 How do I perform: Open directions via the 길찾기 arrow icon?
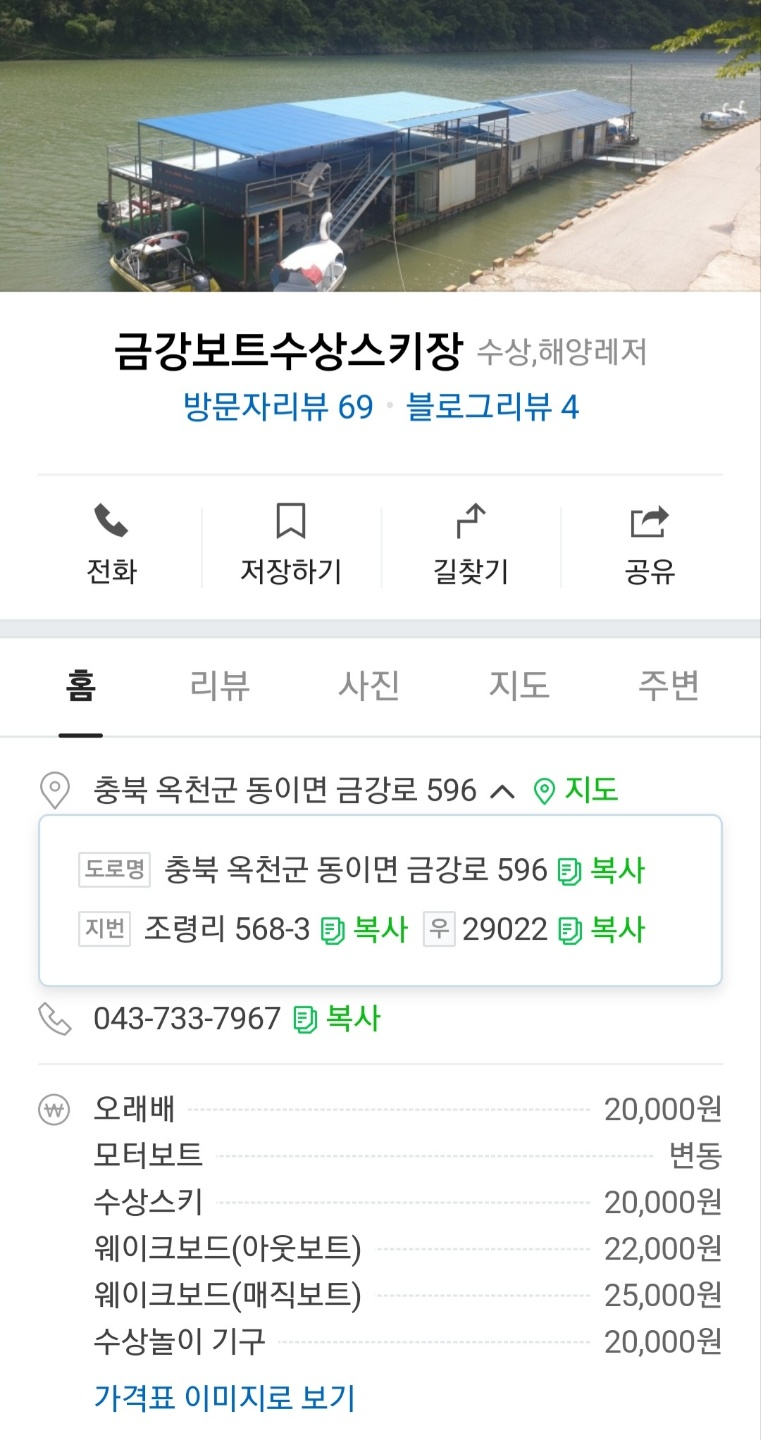(x=470, y=540)
